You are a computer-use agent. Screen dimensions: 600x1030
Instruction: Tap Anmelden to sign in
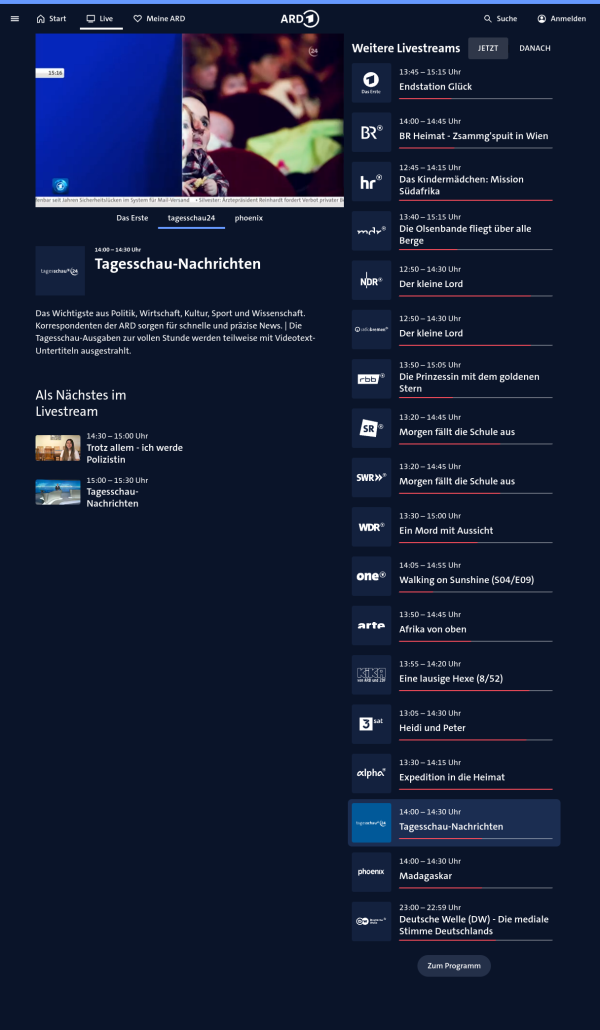click(561, 18)
